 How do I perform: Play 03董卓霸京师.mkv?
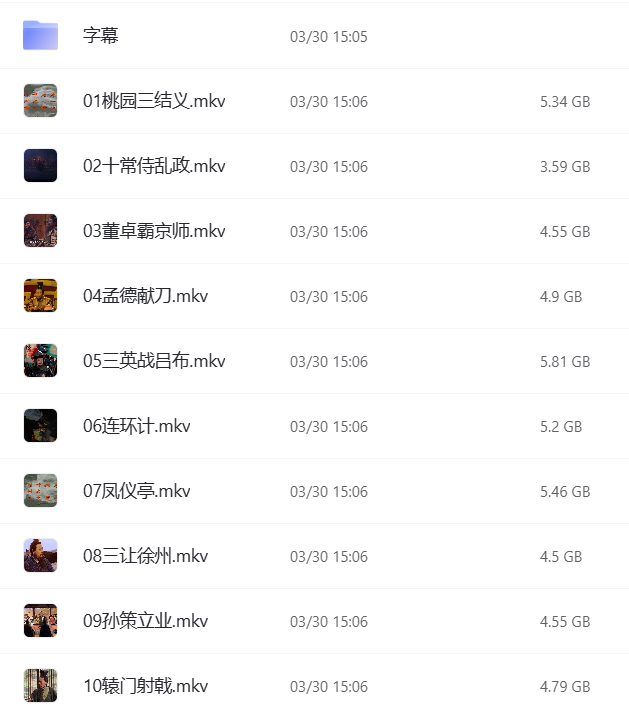point(154,231)
